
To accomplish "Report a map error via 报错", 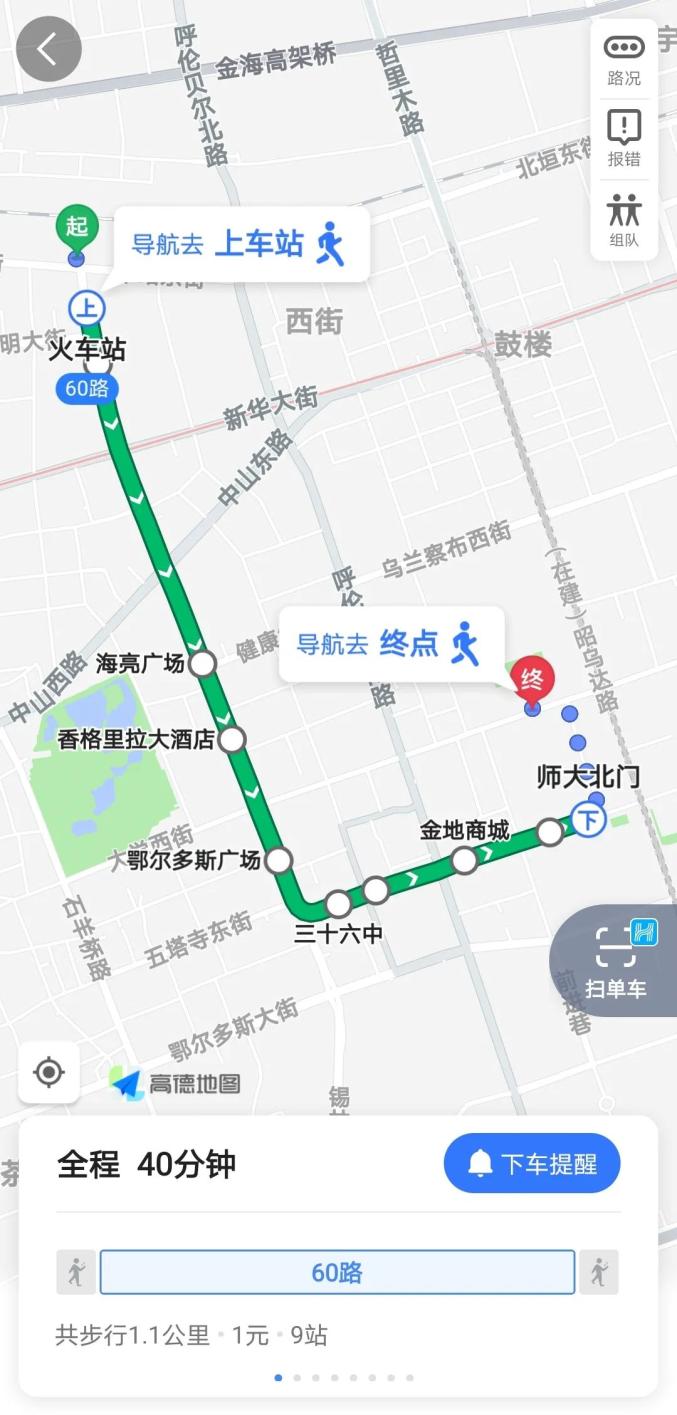I will pyautogui.click(x=624, y=139).
